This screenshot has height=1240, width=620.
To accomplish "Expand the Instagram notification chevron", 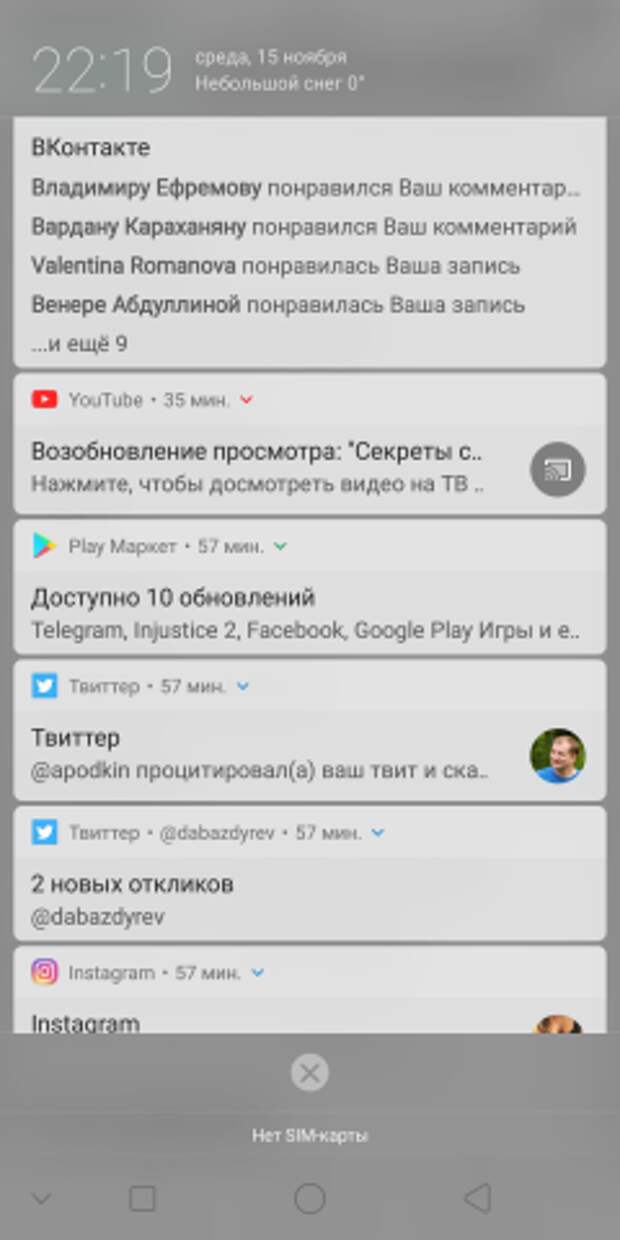I will pyautogui.click(x=258, y=972).
